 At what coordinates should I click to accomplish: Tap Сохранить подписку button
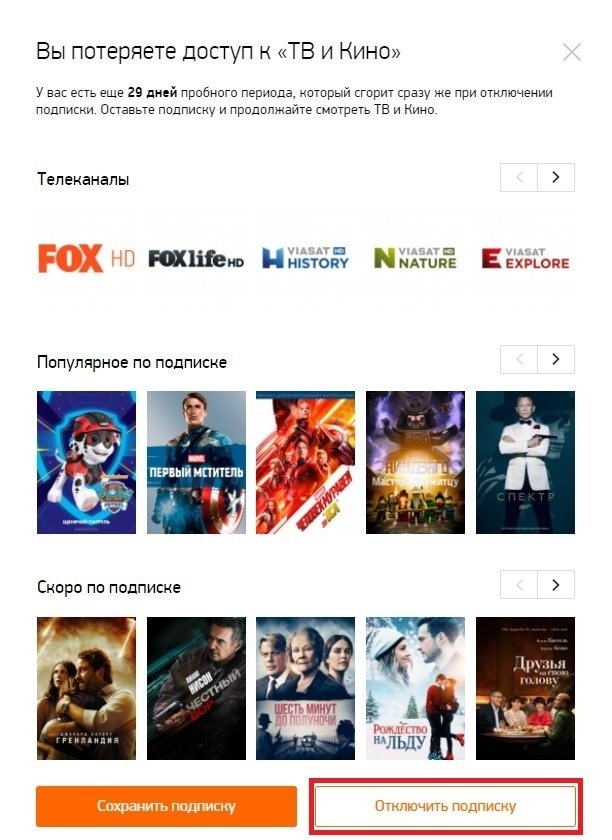166,805
